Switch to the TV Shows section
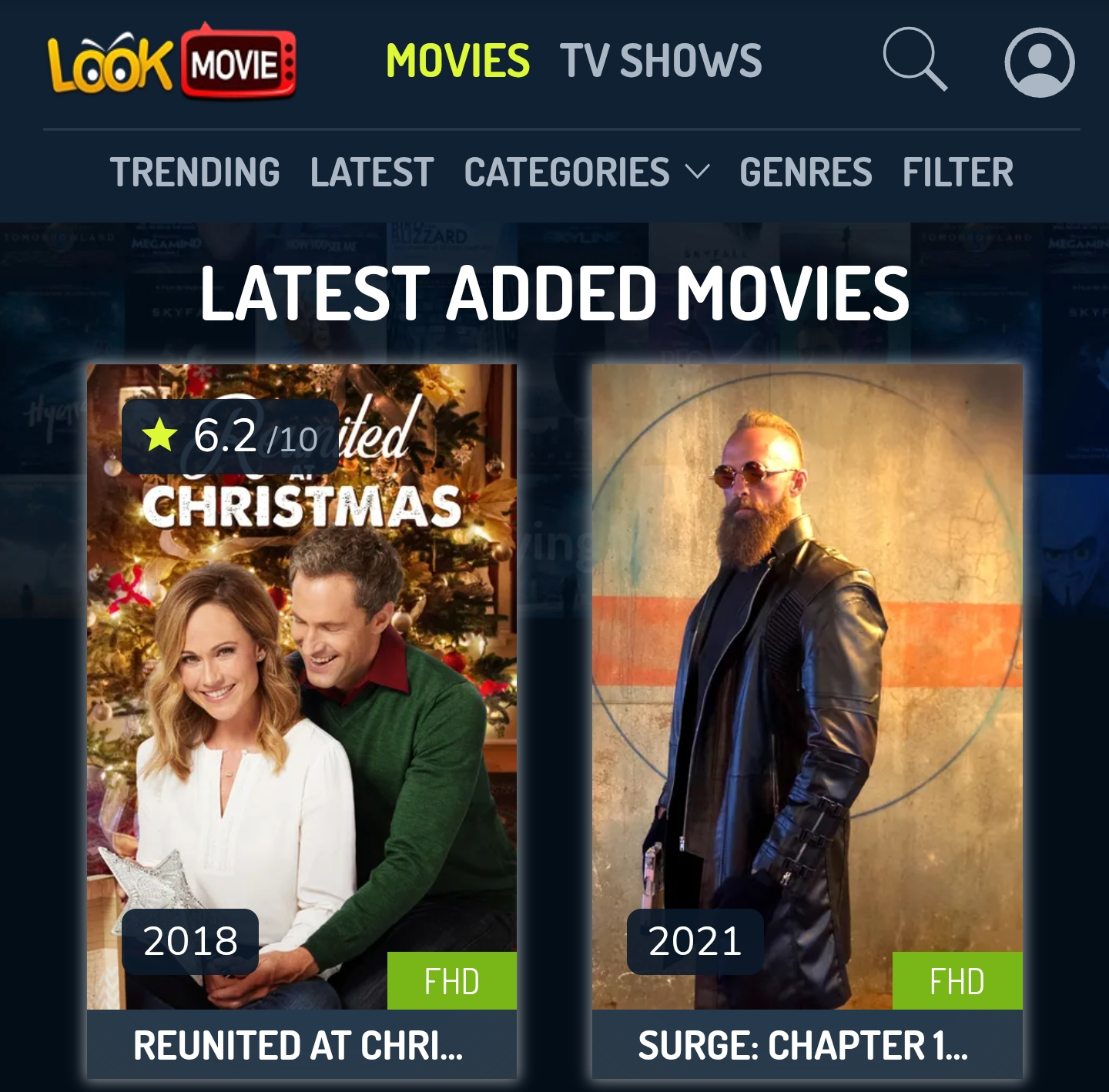The width and height of the screenshot is (1109, 1092). [660, 61]
